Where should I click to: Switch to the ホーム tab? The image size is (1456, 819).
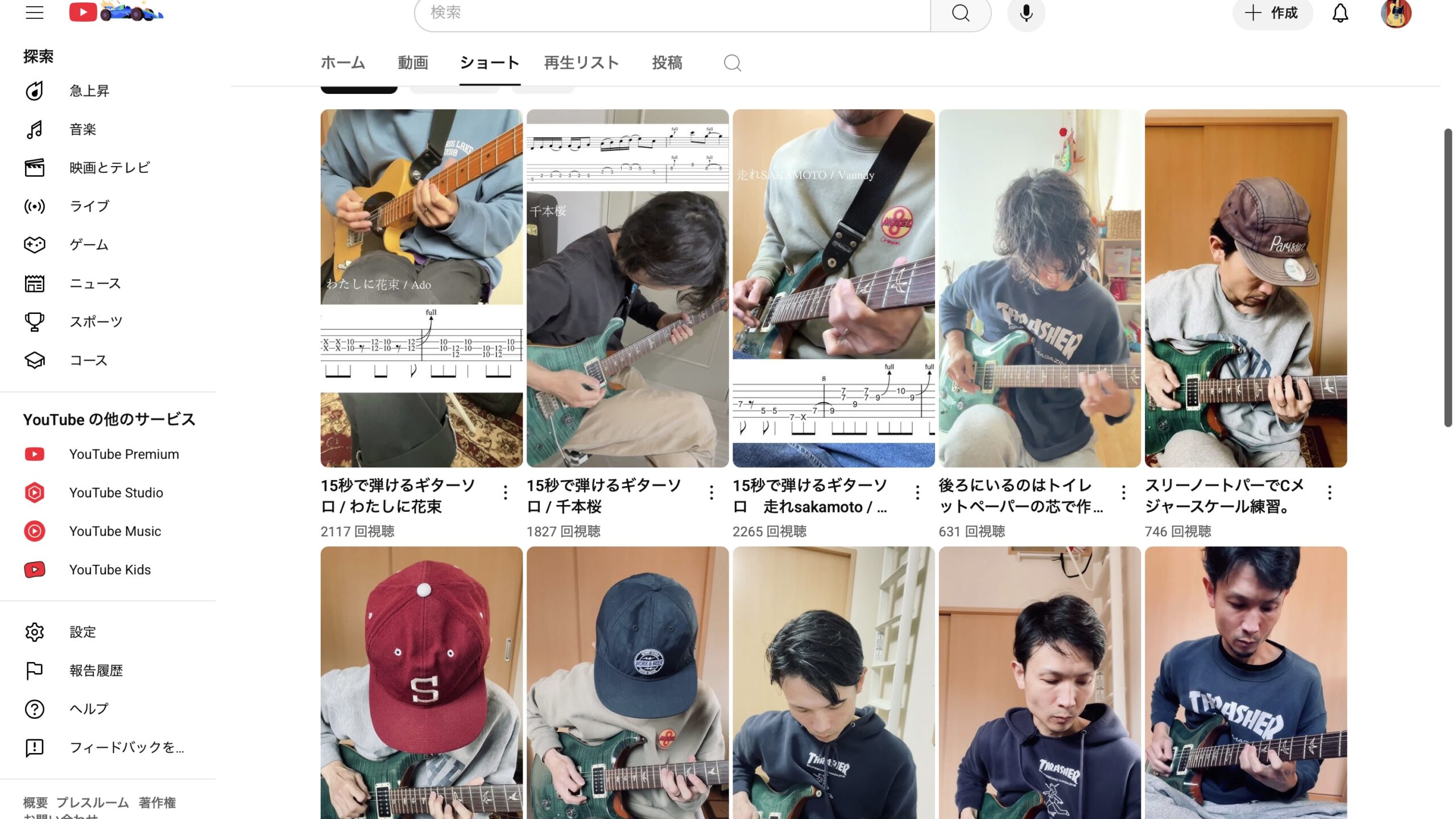(342, 63)
